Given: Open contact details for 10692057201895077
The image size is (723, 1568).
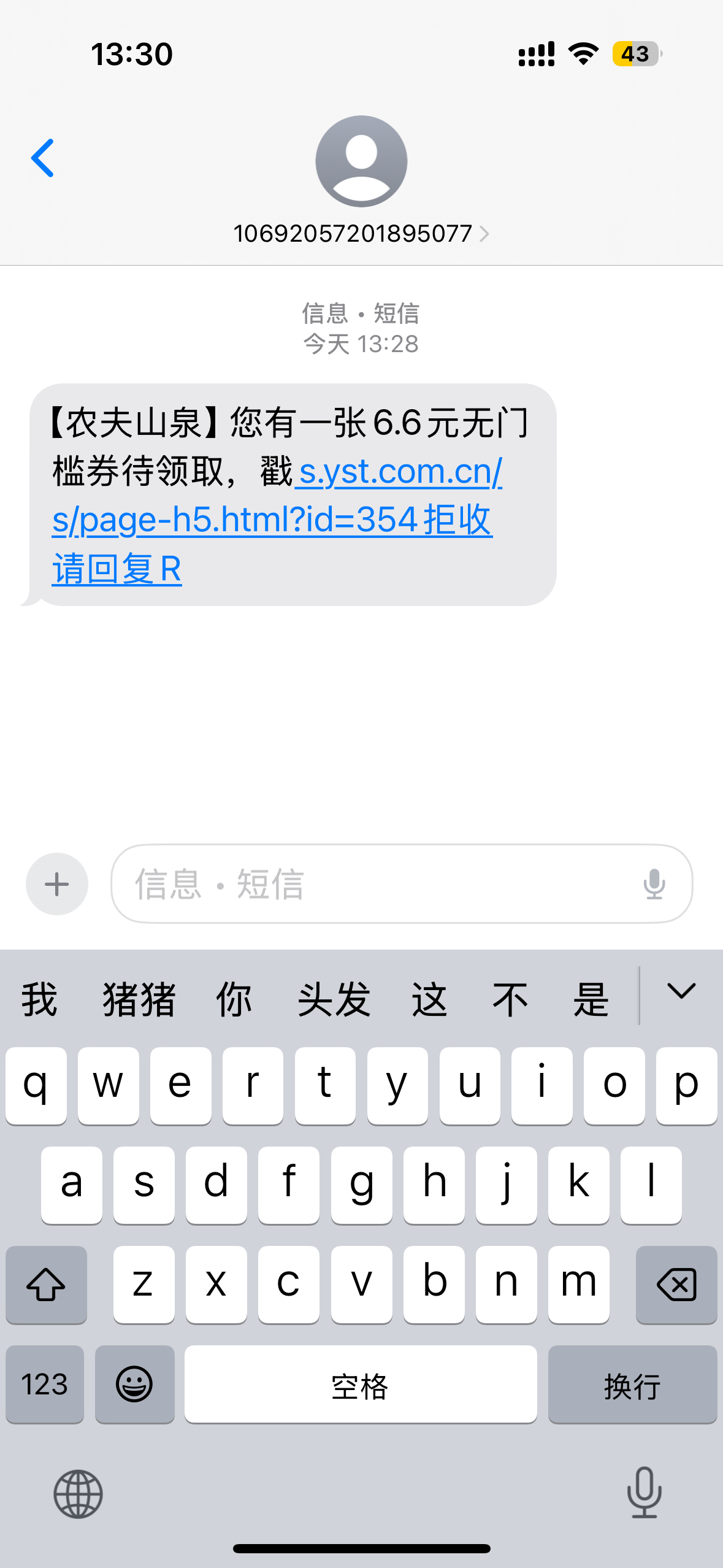Looking at the screenshot, I should point(361,233).
